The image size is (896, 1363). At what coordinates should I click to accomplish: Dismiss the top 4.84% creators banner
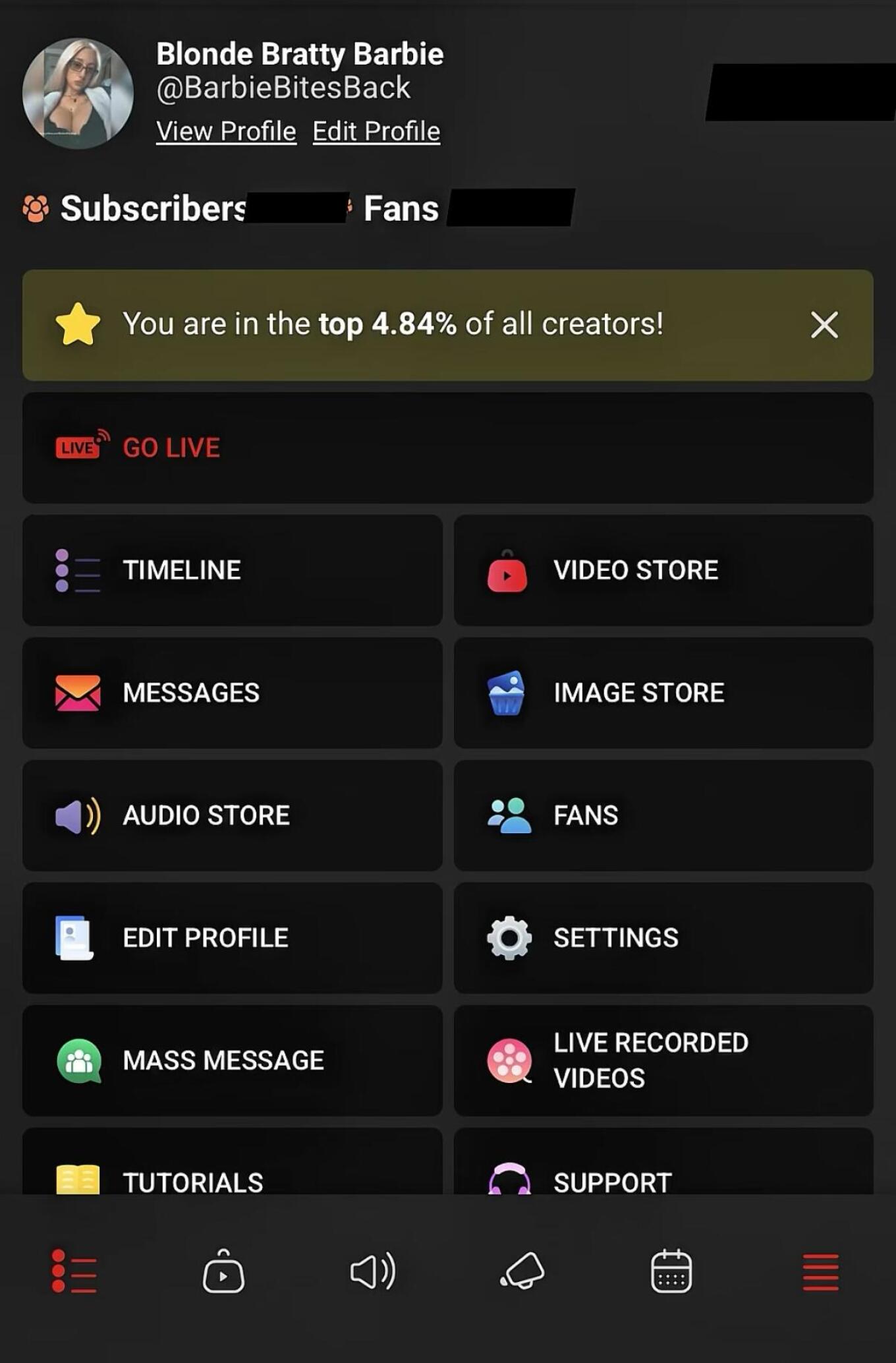(824, 325)
